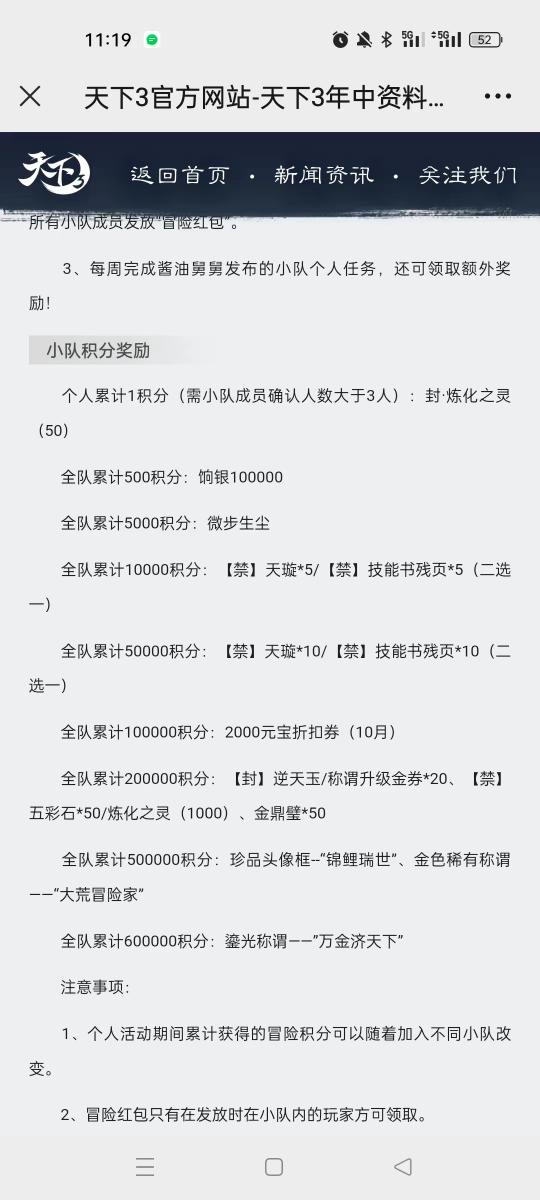
Task: Open the 关注我们 link
Action: pos(468,175)
